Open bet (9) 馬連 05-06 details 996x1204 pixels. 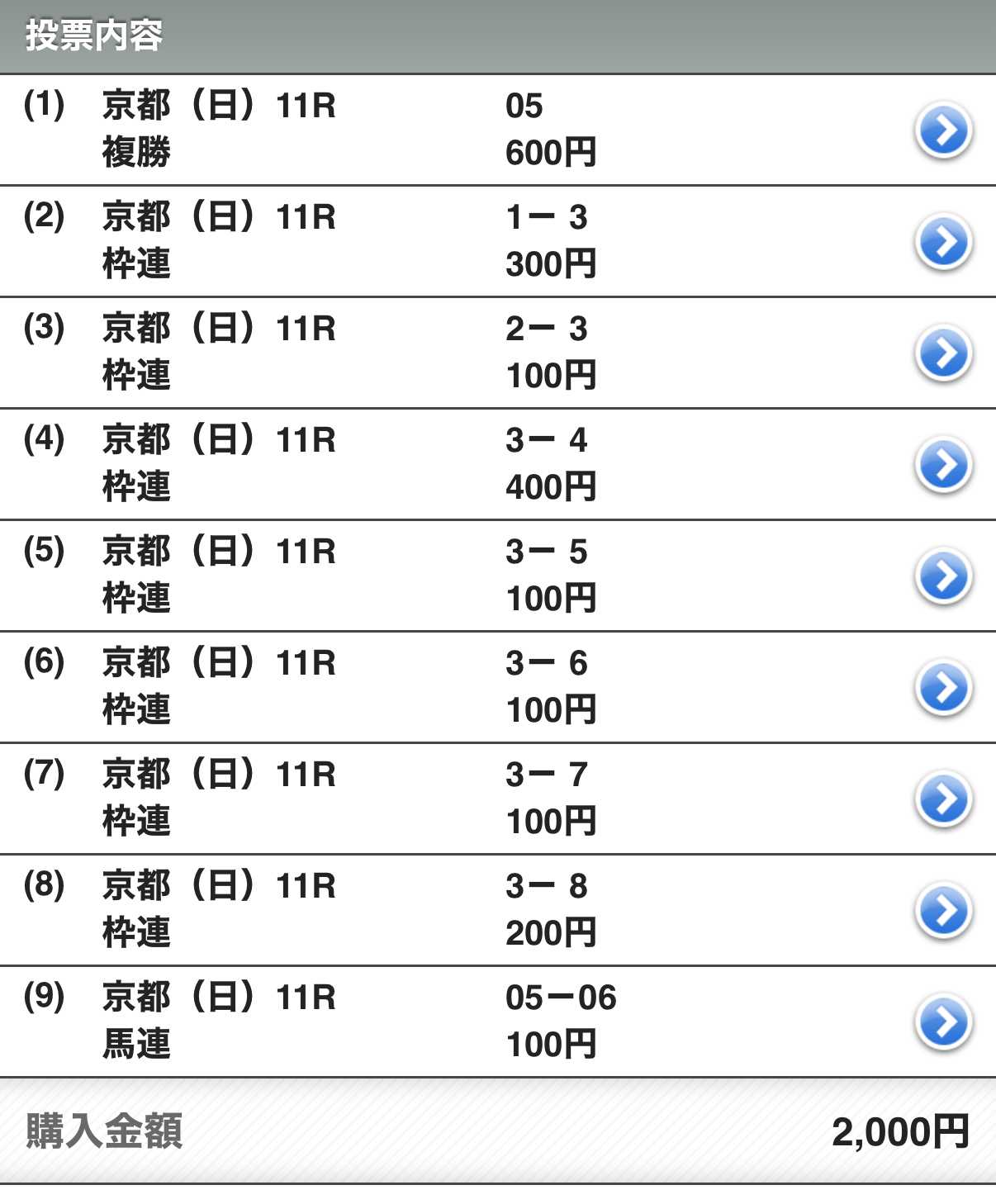pos(943,1022)
